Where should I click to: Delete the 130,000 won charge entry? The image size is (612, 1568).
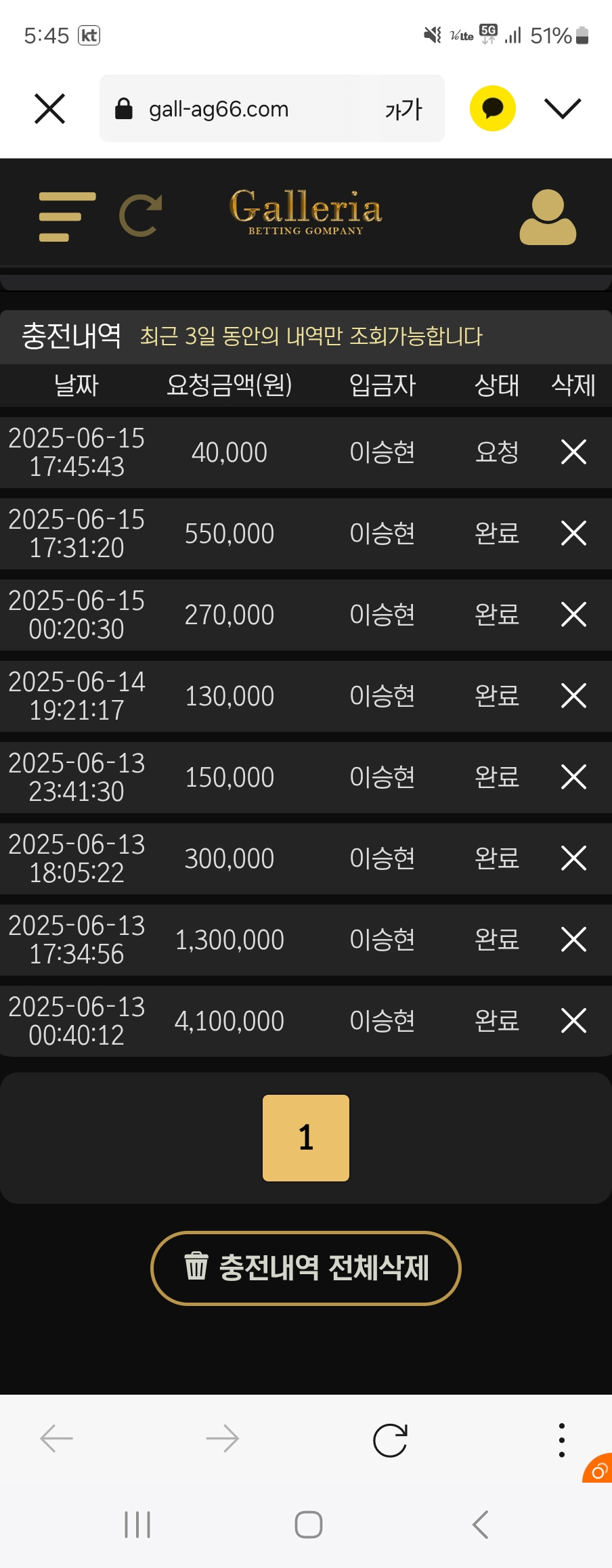(x=573, y=695)
